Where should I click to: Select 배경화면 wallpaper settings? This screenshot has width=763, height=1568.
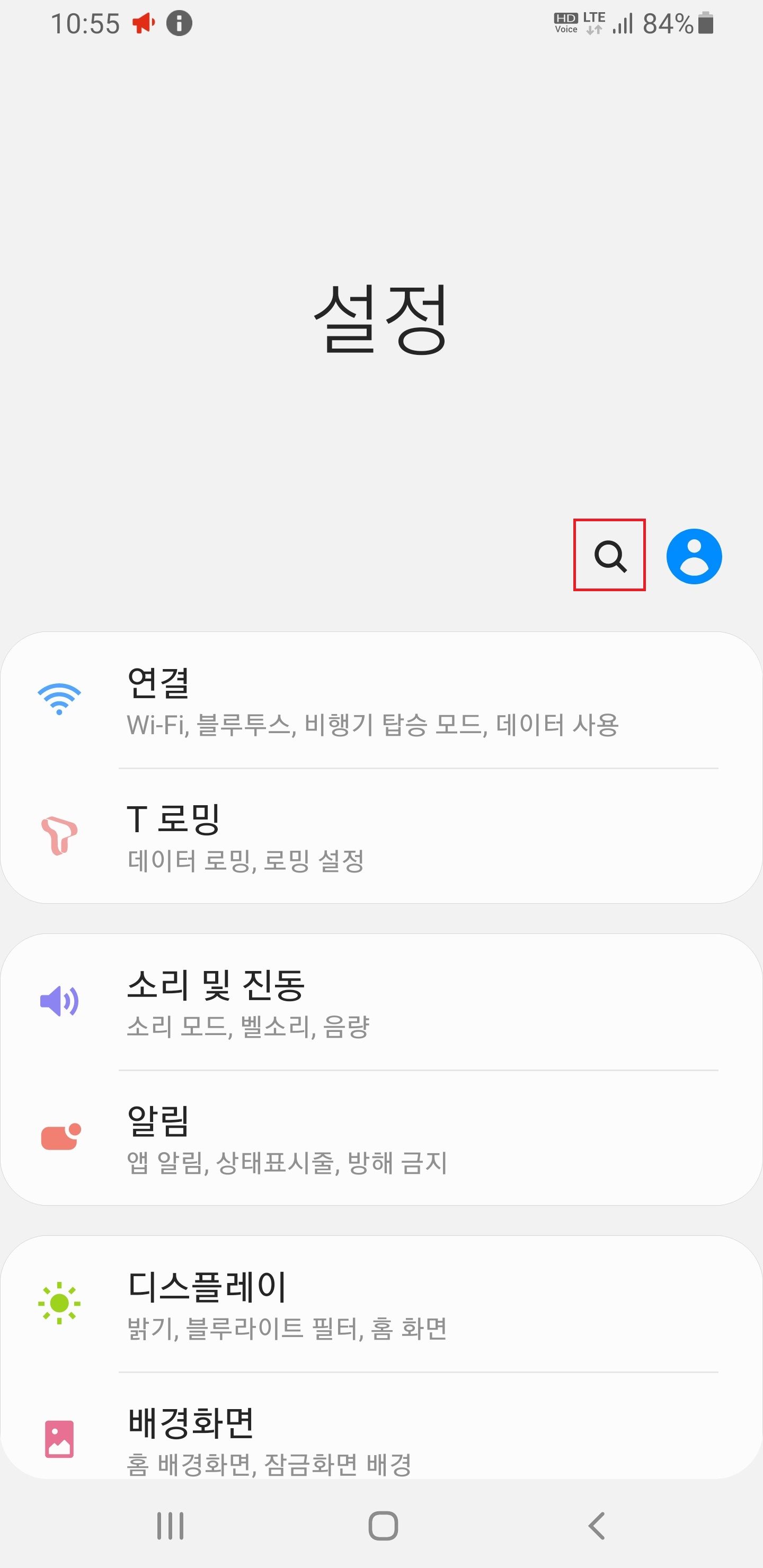coord(381,1426)
